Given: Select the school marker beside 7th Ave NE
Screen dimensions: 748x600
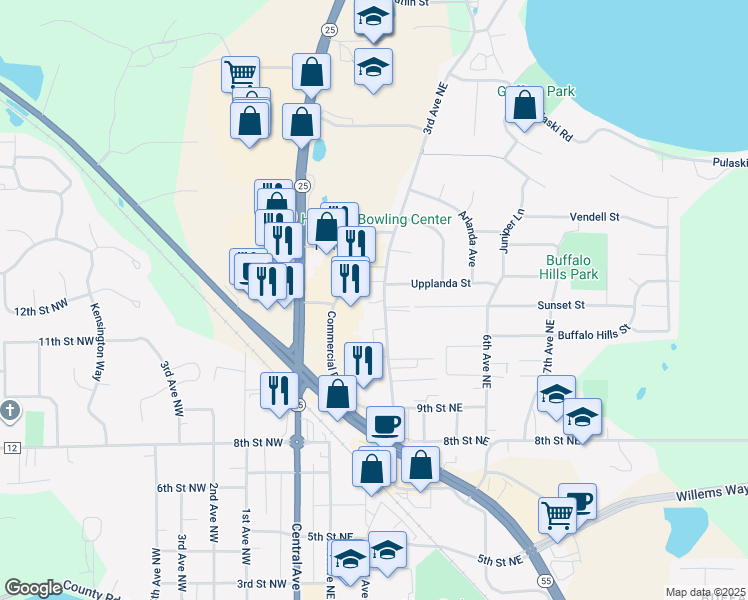Looking at the screenshot, I should click(x=556, y=394).
